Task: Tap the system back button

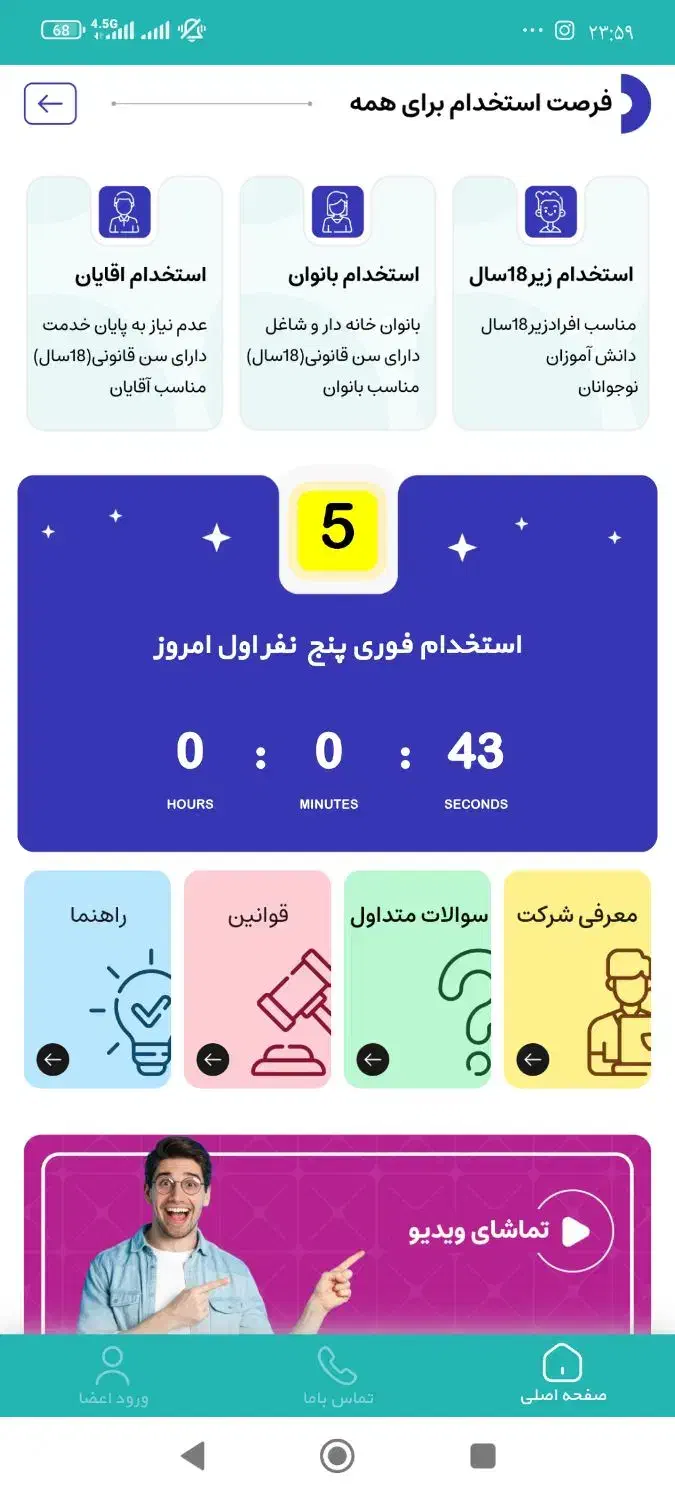Action: [193, 1455]
